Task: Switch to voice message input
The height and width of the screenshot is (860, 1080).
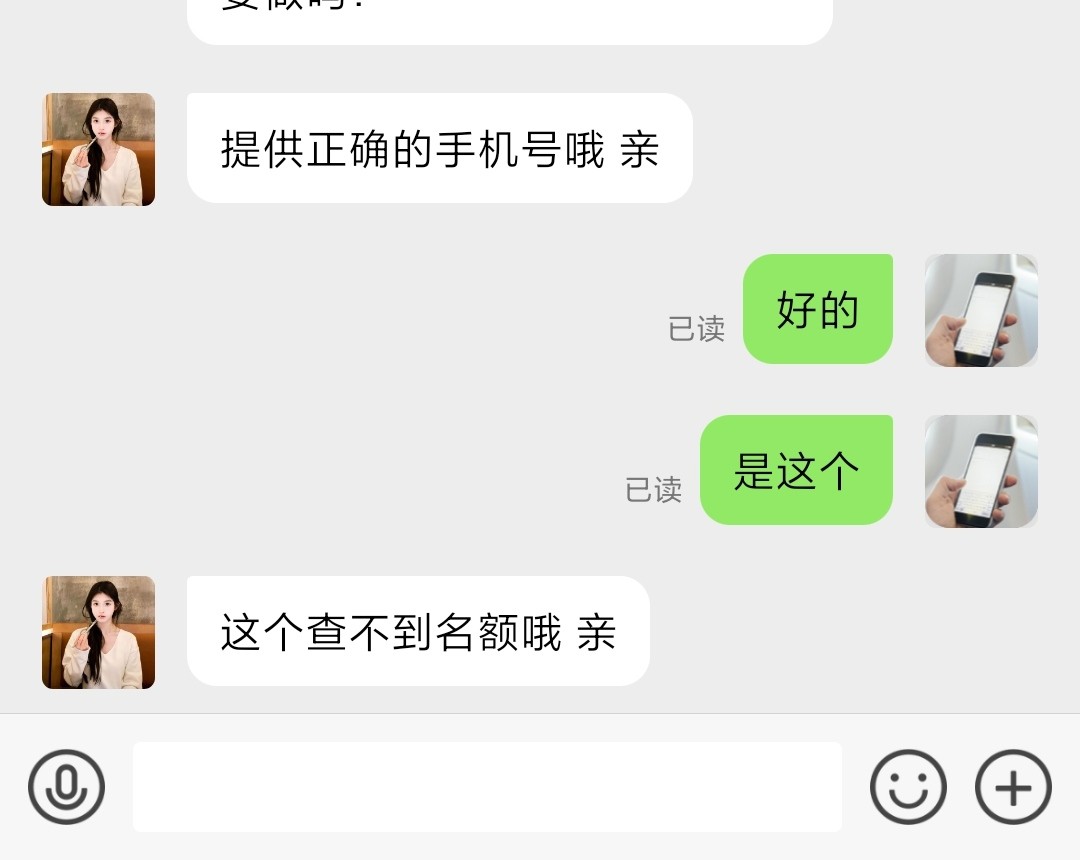Action: [x=66, y=787]
